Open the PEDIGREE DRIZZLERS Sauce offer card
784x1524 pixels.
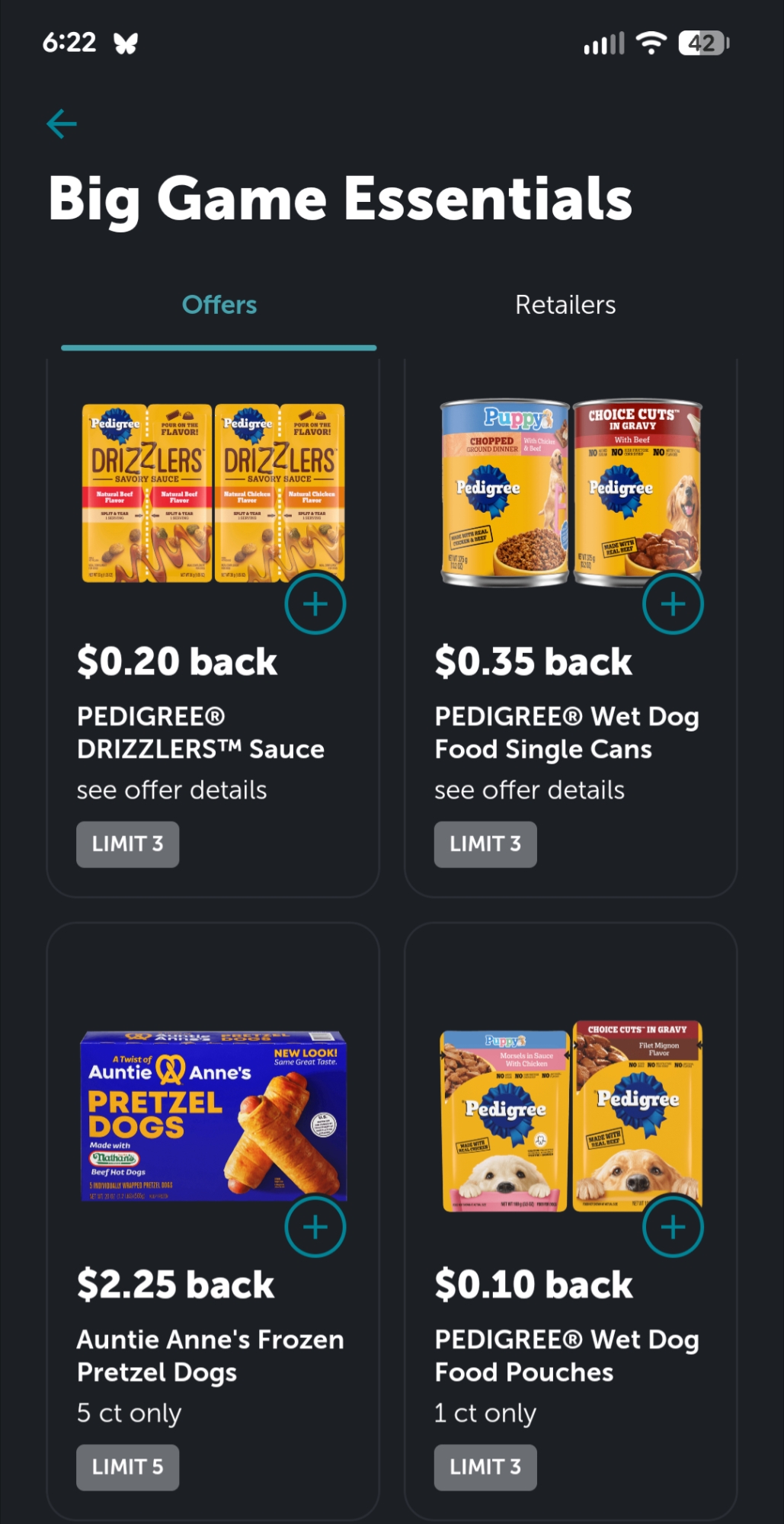pyautogui.click(x=200, y=733)
